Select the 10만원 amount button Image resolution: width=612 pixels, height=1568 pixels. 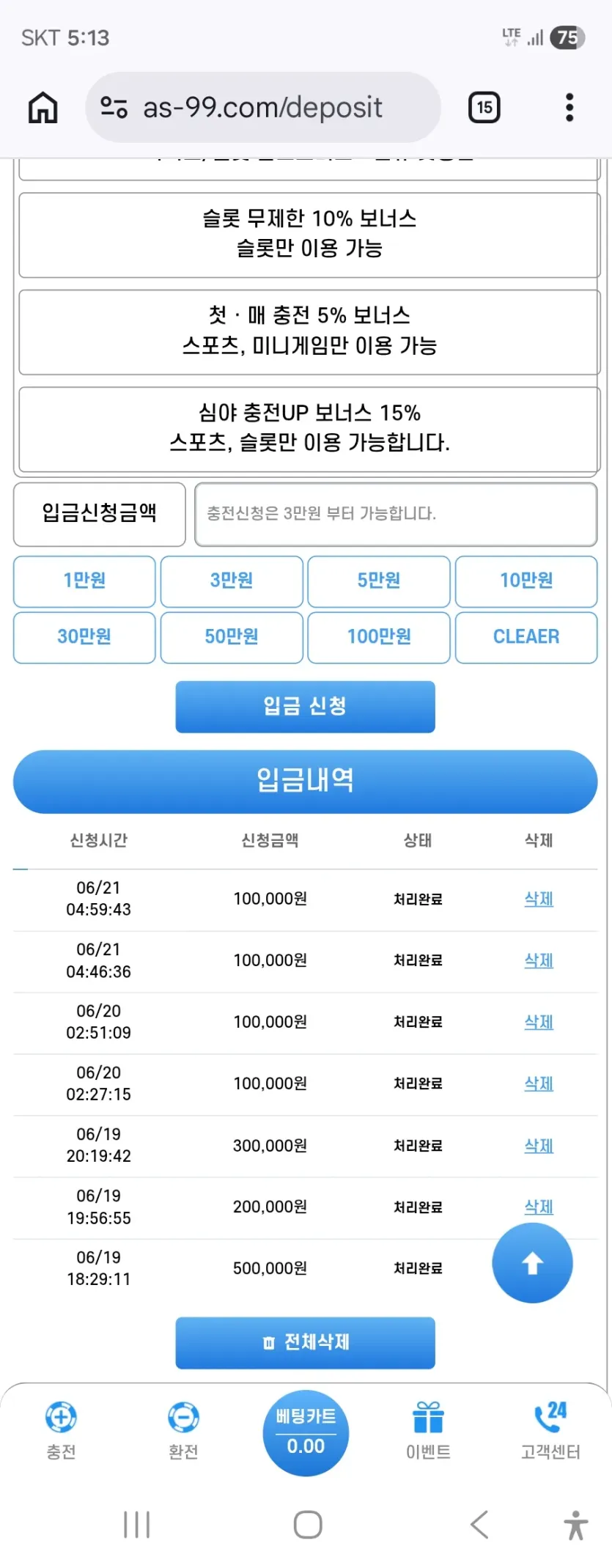526,581
